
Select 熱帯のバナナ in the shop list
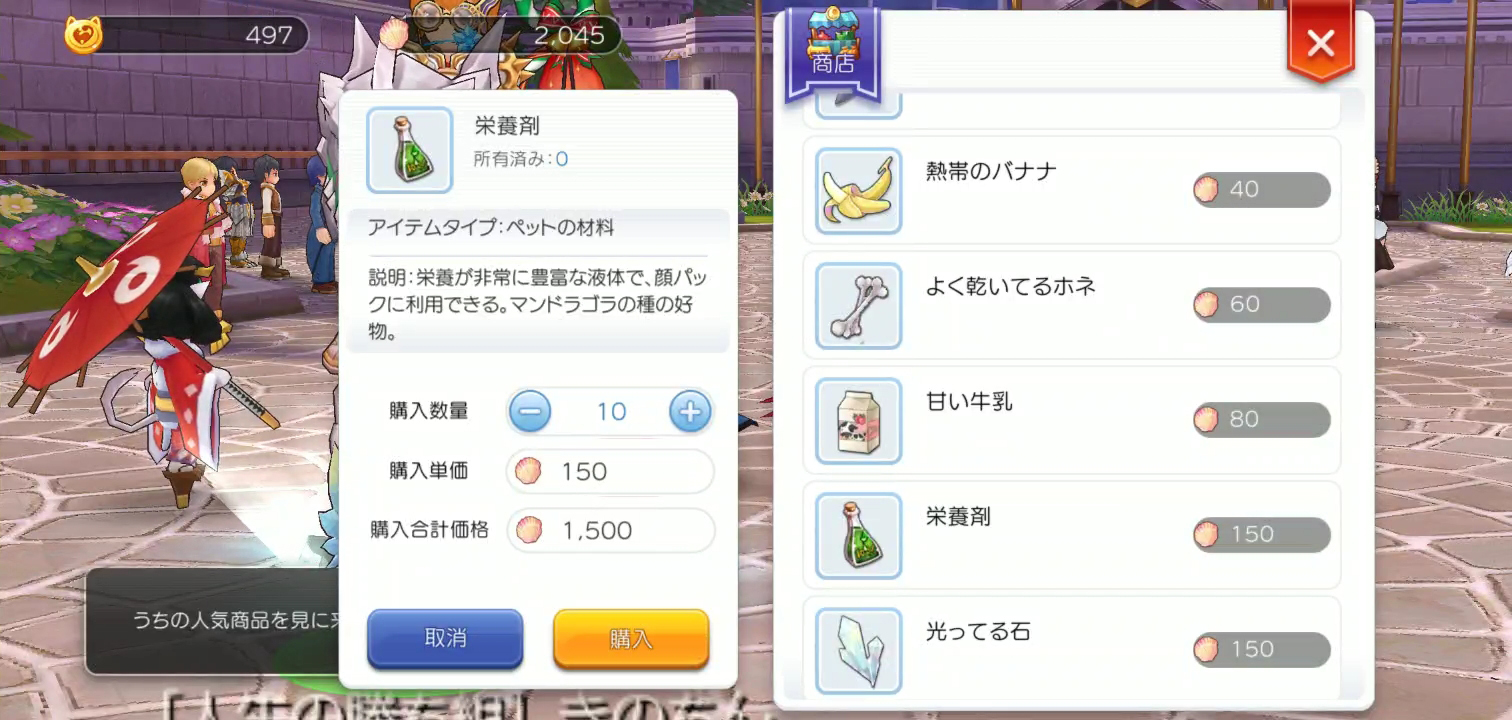tap(1072, 190)
